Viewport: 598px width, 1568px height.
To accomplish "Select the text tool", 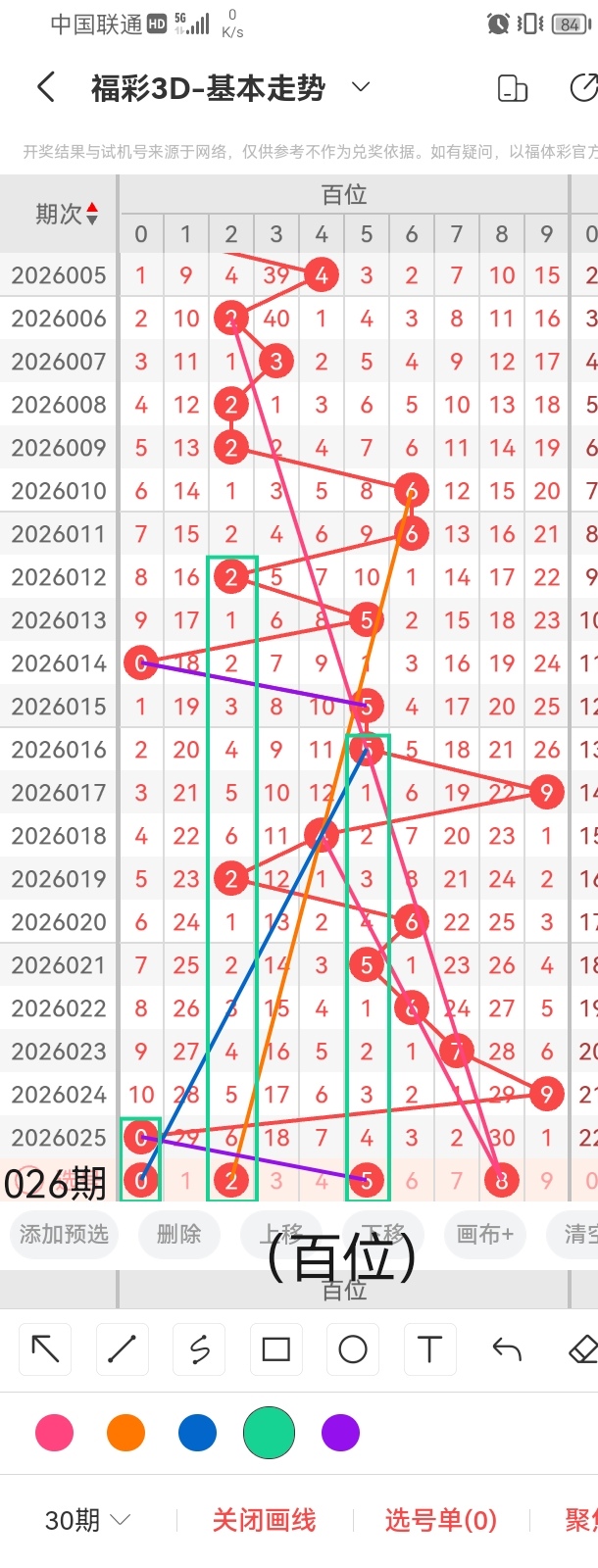I will (429, 1349).
